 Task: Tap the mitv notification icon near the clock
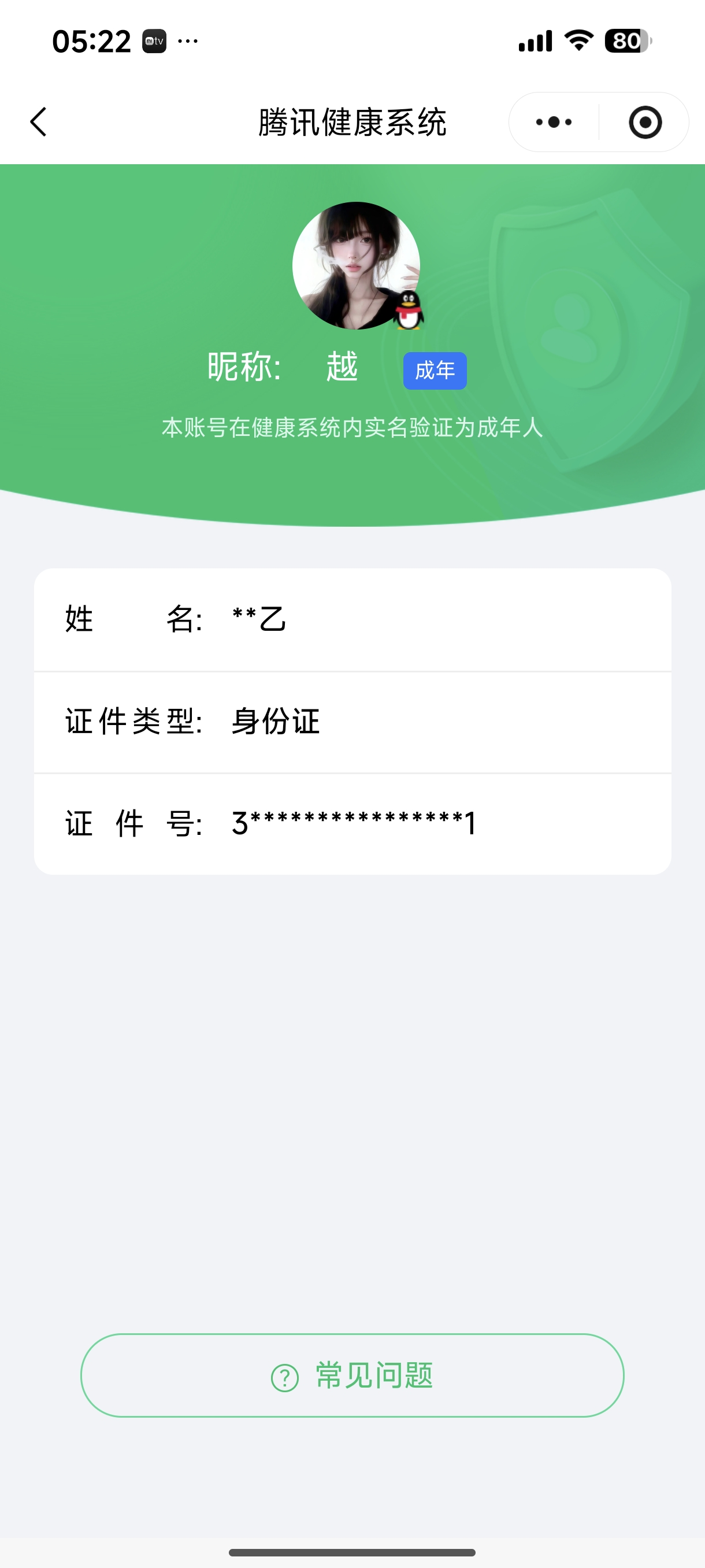154,41
